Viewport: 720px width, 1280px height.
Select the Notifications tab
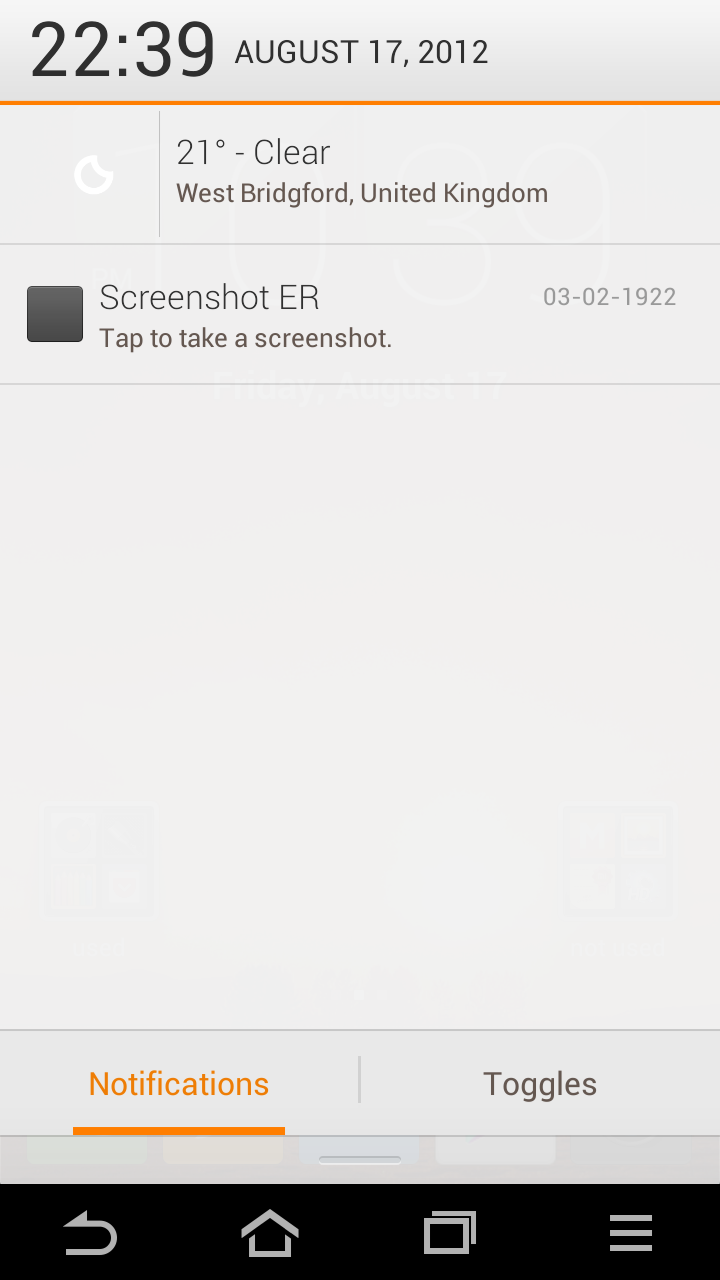click(x=179, y=1084)
